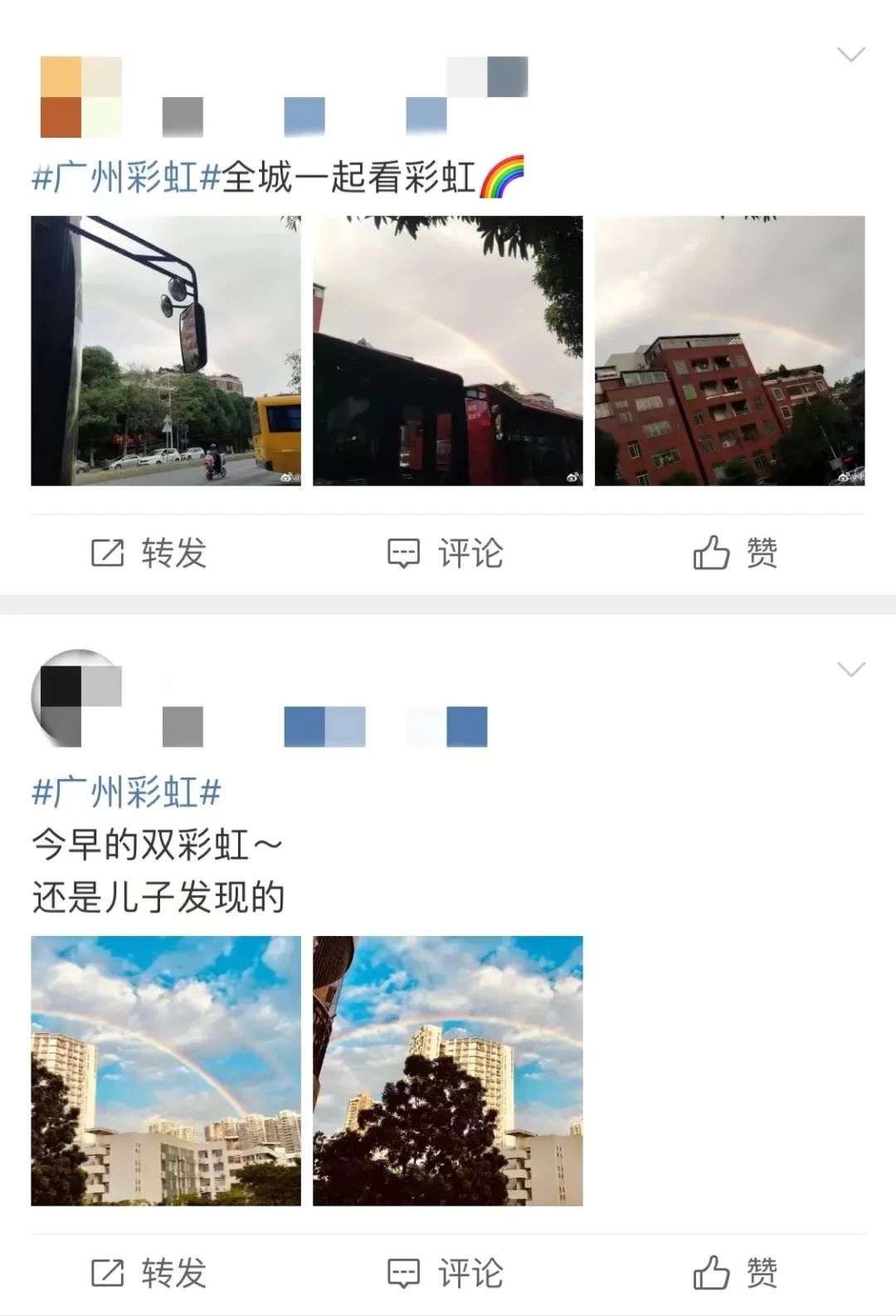Expand the chevron menu on the 全城一起看彩虹 post
This screenshot has width=896, height=1316.
coord(851,56)
